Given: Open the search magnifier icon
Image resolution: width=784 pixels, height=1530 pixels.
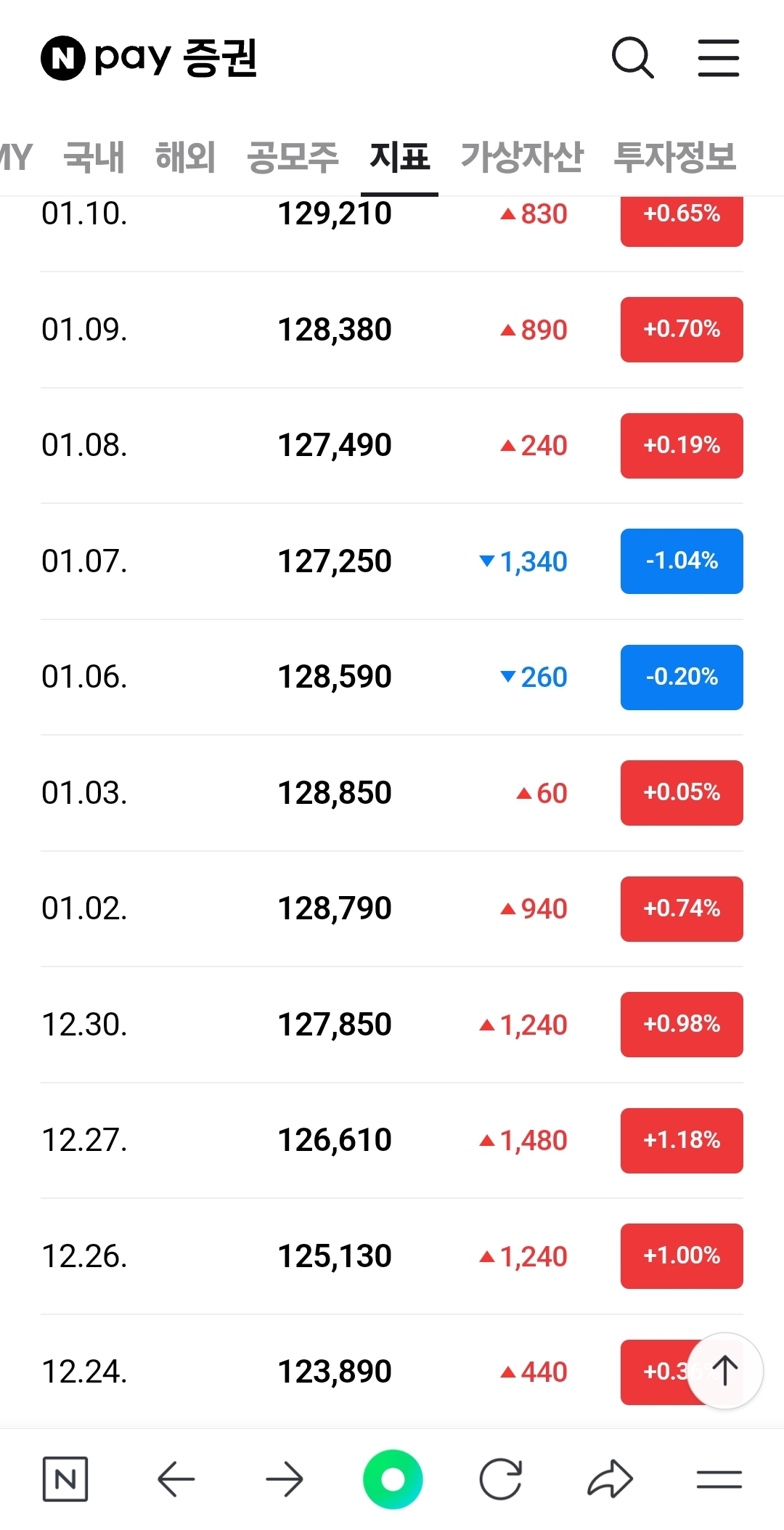Looking at the screenshot, I should pyautogui.click(x=633, y=58).
